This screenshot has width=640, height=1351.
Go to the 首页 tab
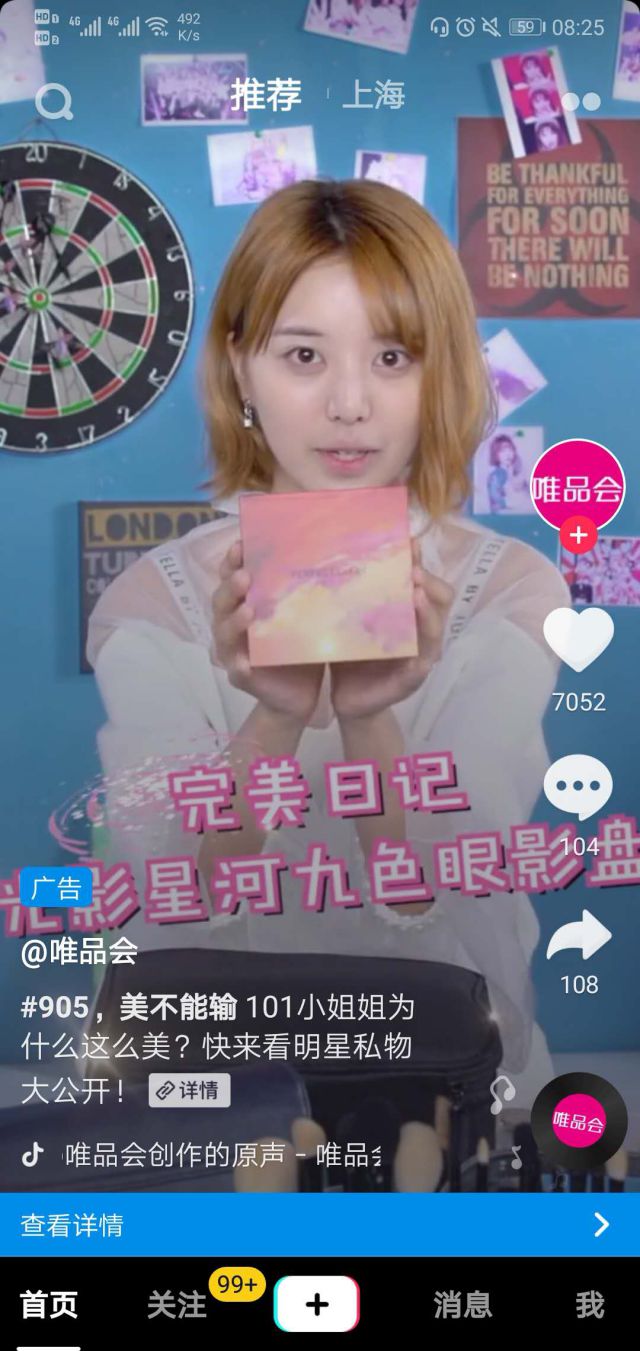tap(49, 1304)
